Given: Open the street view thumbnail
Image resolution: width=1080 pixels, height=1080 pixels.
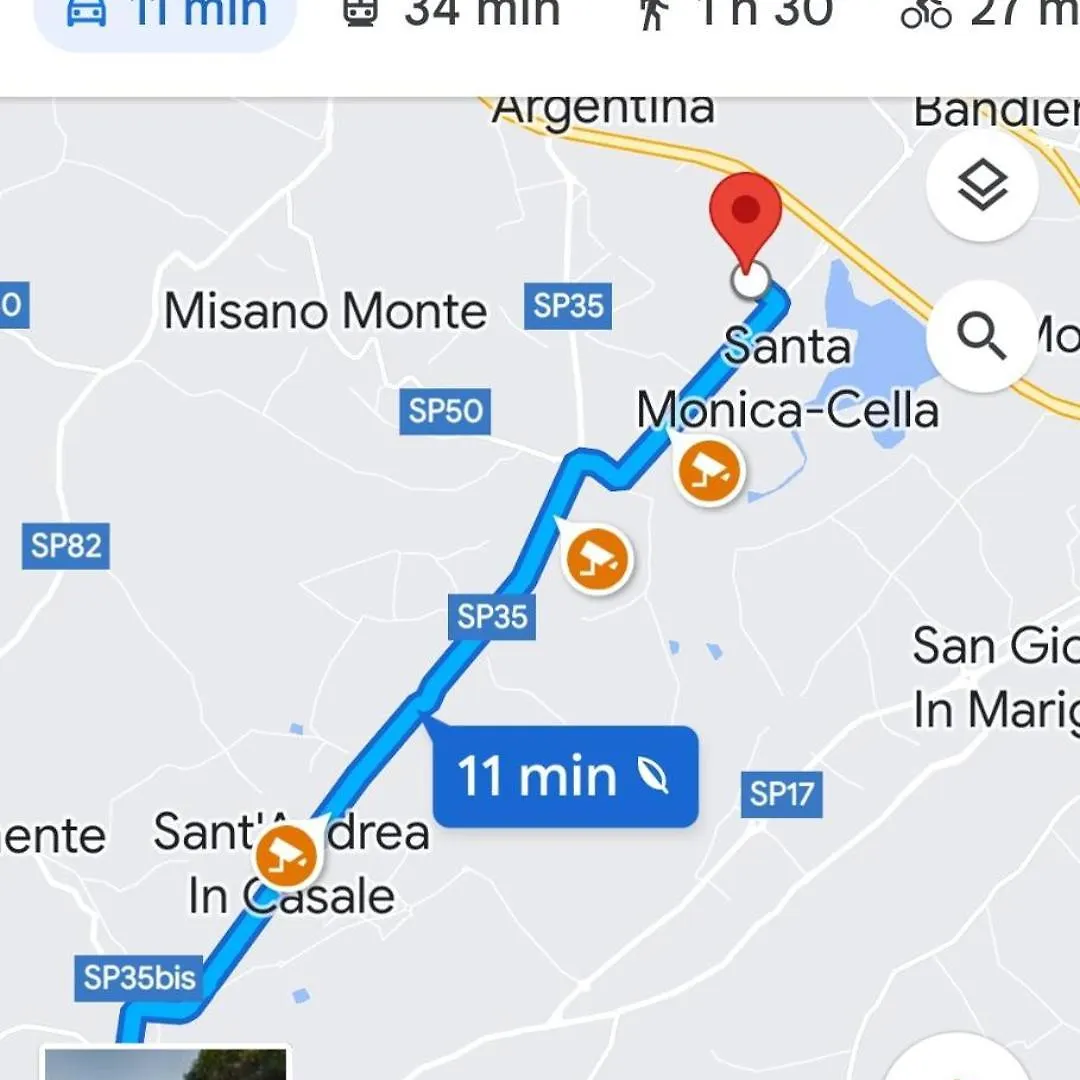Looking at the screenshot, I should [165, 1064].
